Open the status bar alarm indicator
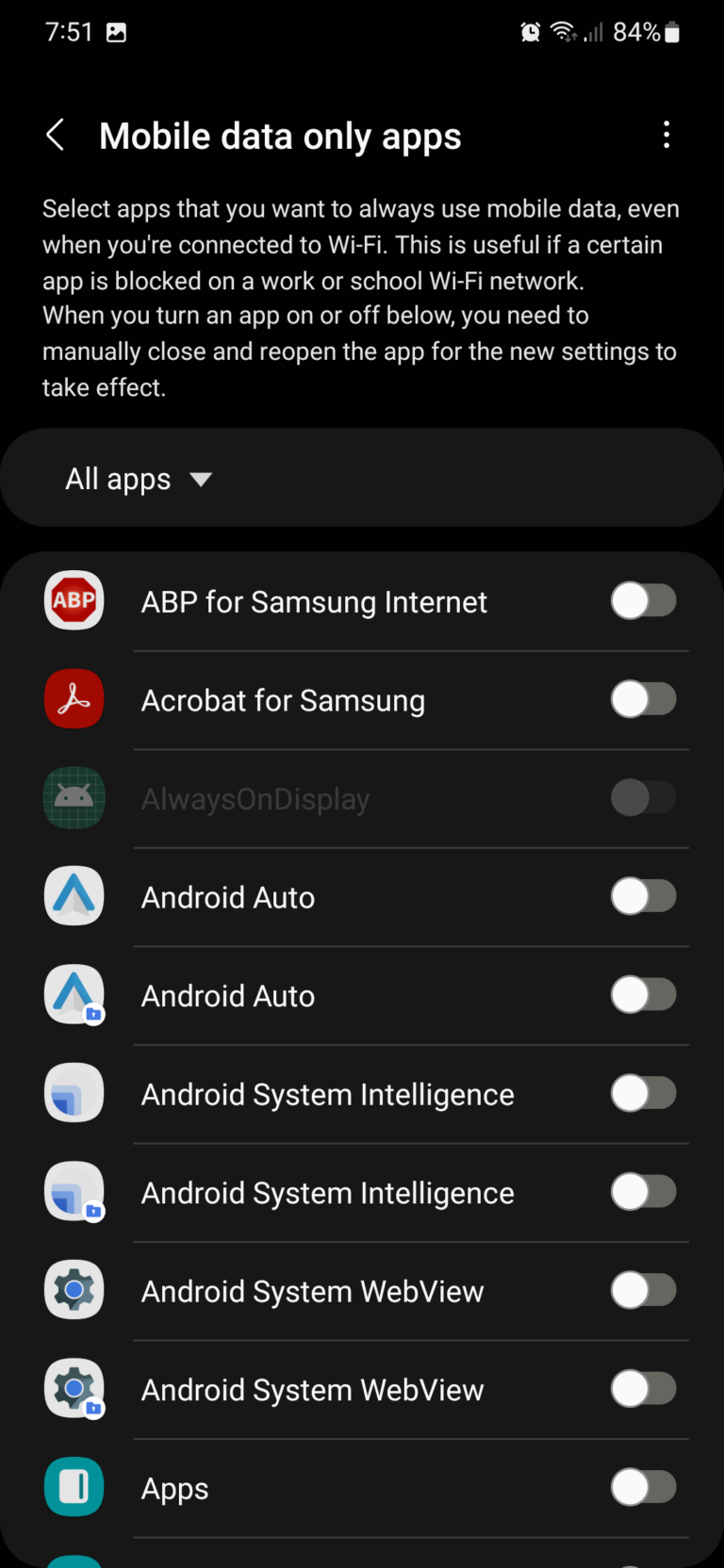 click(530, 31)
